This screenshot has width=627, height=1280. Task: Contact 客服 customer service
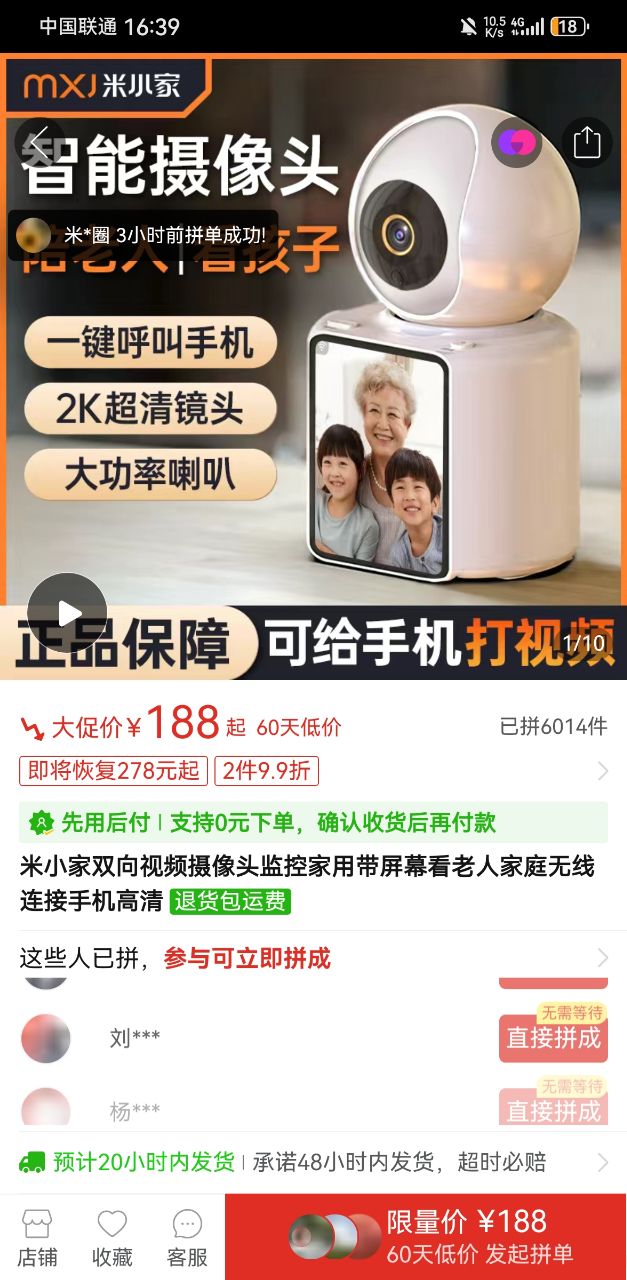(x=187, y=1237)
